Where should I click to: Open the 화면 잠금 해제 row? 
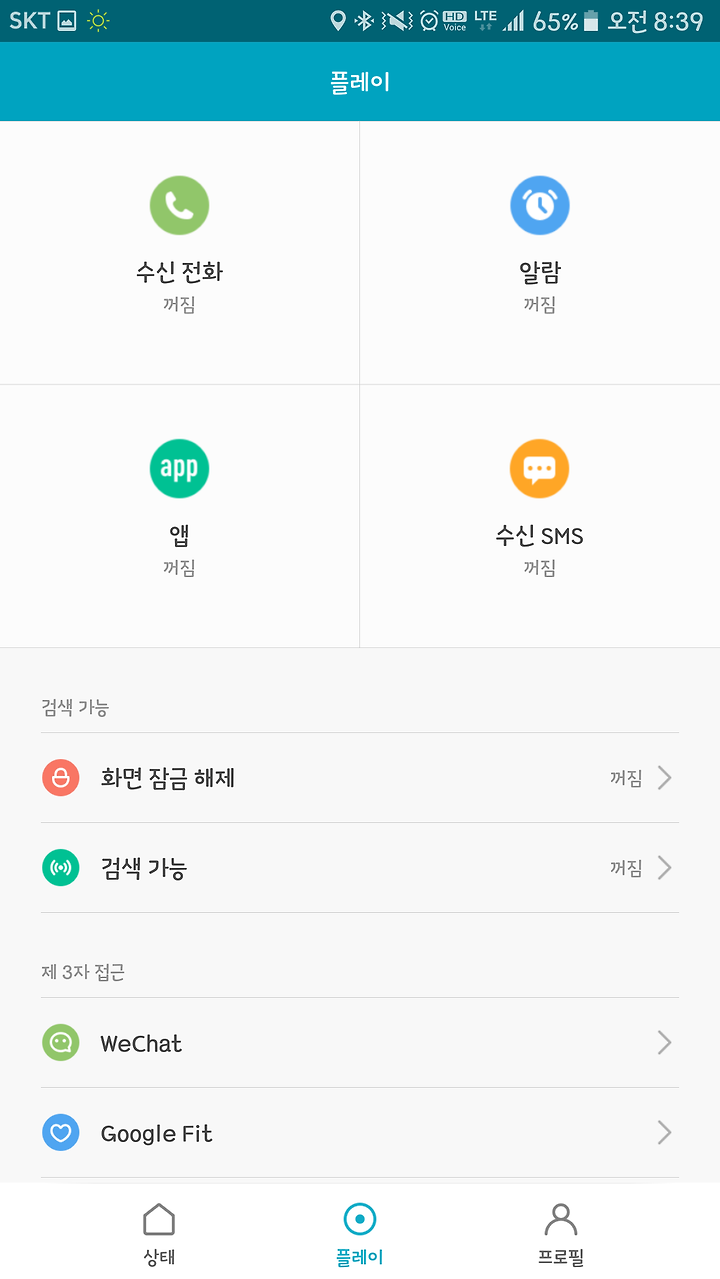(360, 778)
